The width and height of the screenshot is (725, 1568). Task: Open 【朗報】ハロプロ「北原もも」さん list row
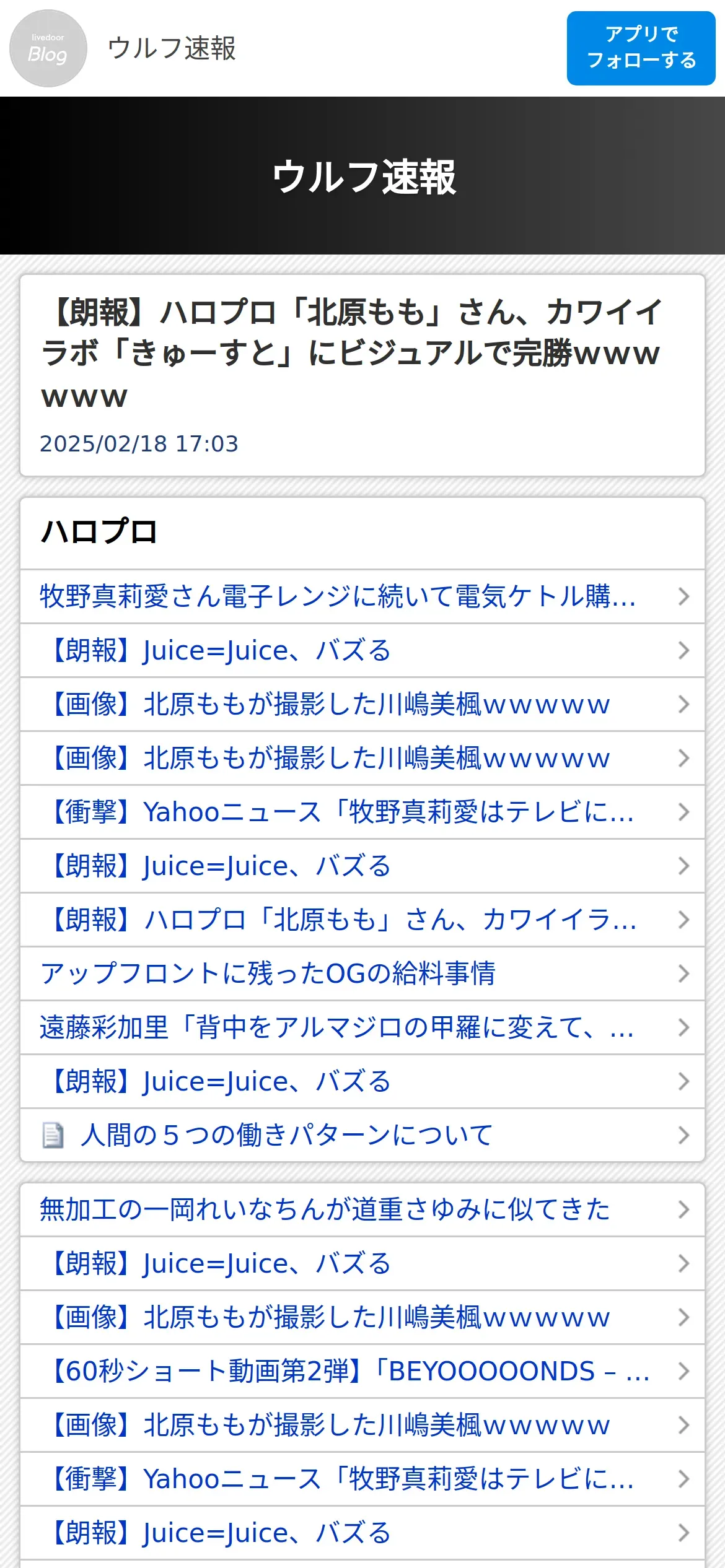click(362, 920)
